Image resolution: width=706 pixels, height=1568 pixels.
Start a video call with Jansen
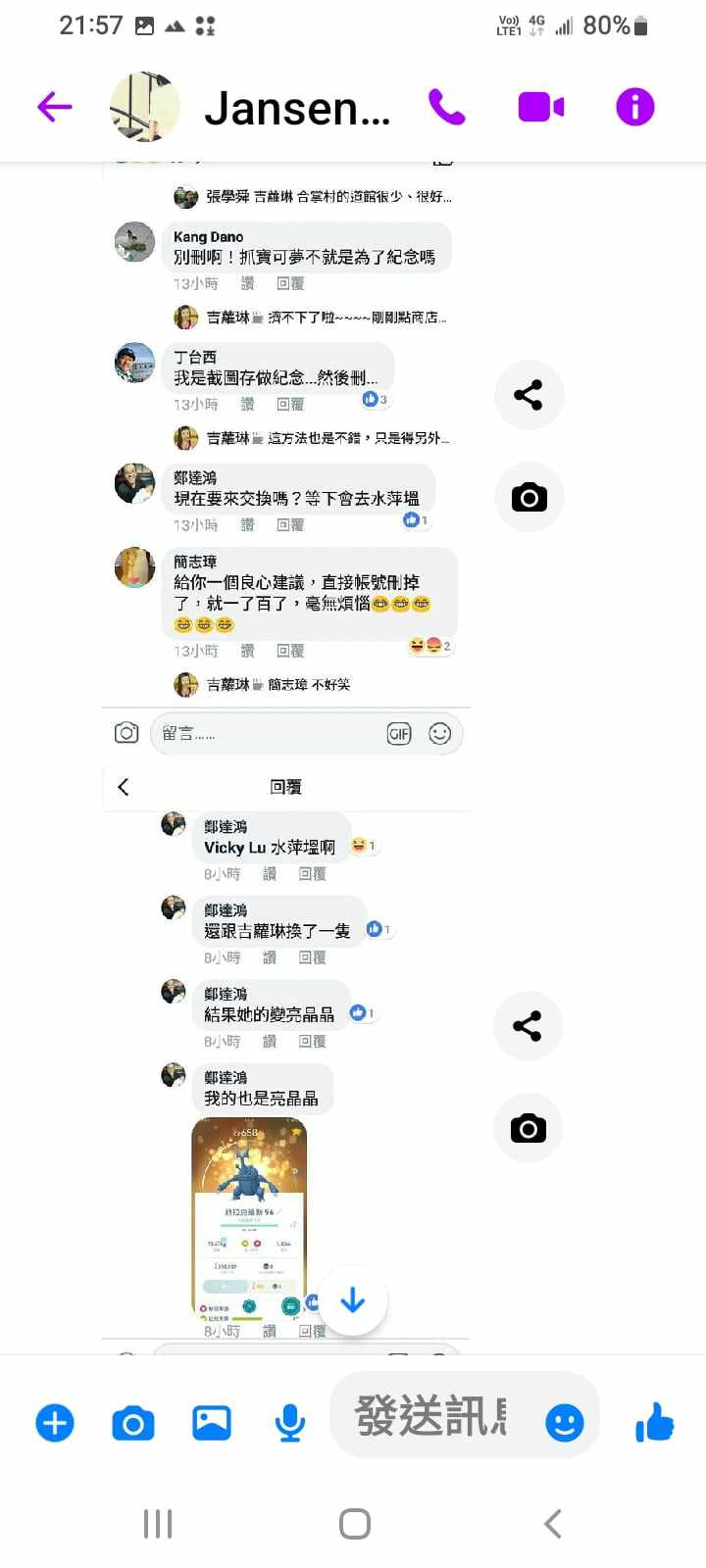[540, 107]
